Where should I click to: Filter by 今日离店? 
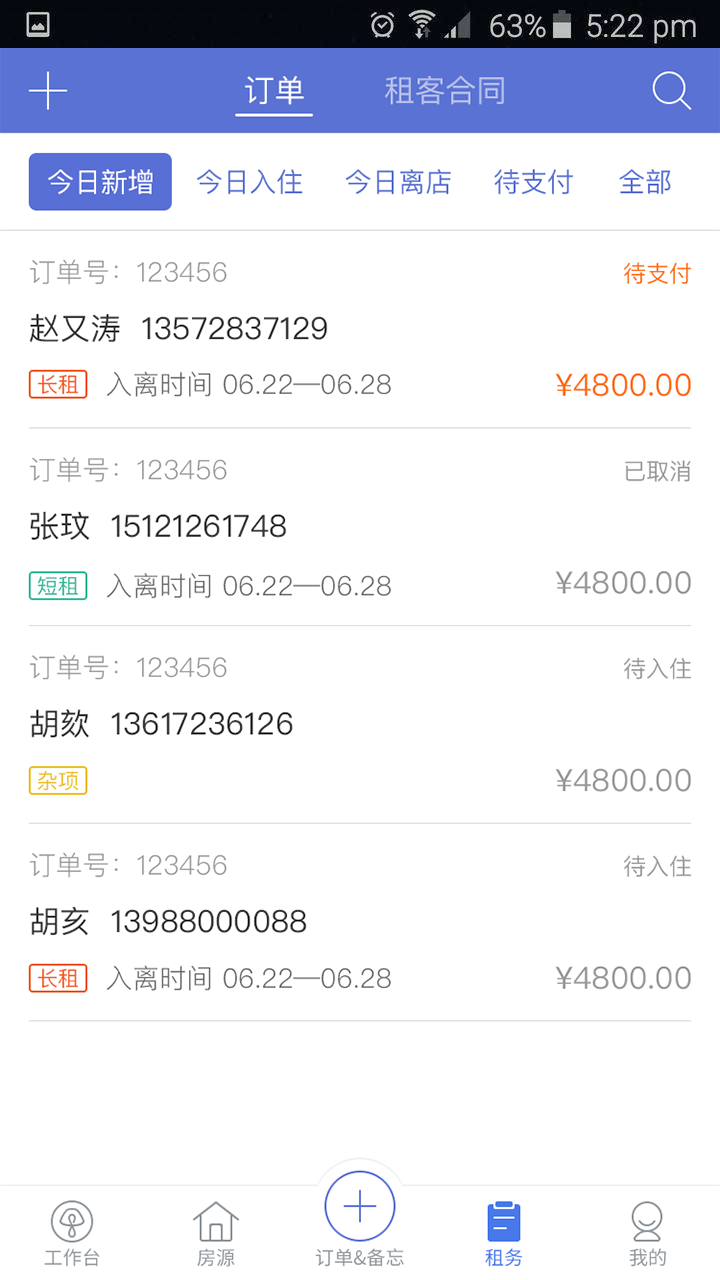click(x=398, y=182)
